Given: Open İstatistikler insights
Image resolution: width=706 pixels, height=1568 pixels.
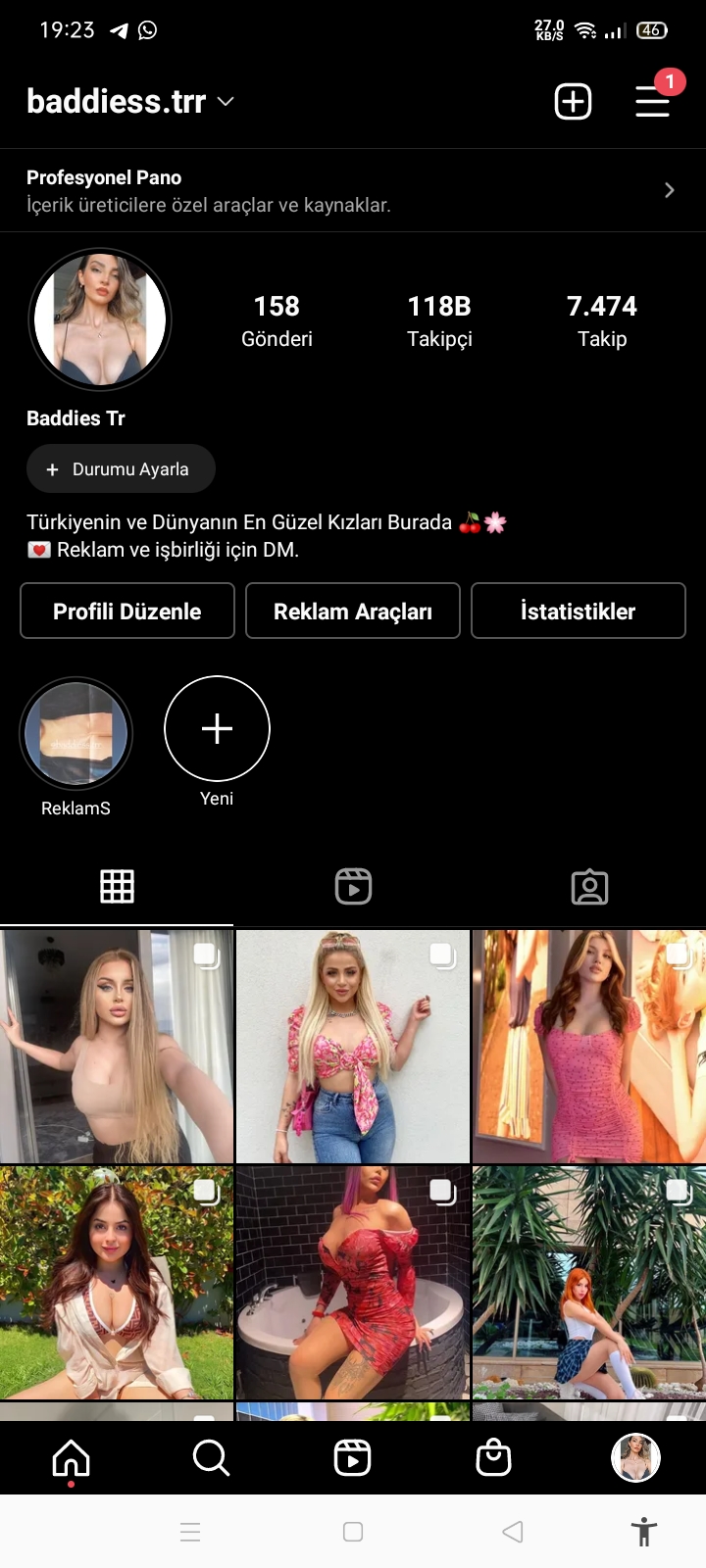Looking at the screenshot, I should [579, 612].
